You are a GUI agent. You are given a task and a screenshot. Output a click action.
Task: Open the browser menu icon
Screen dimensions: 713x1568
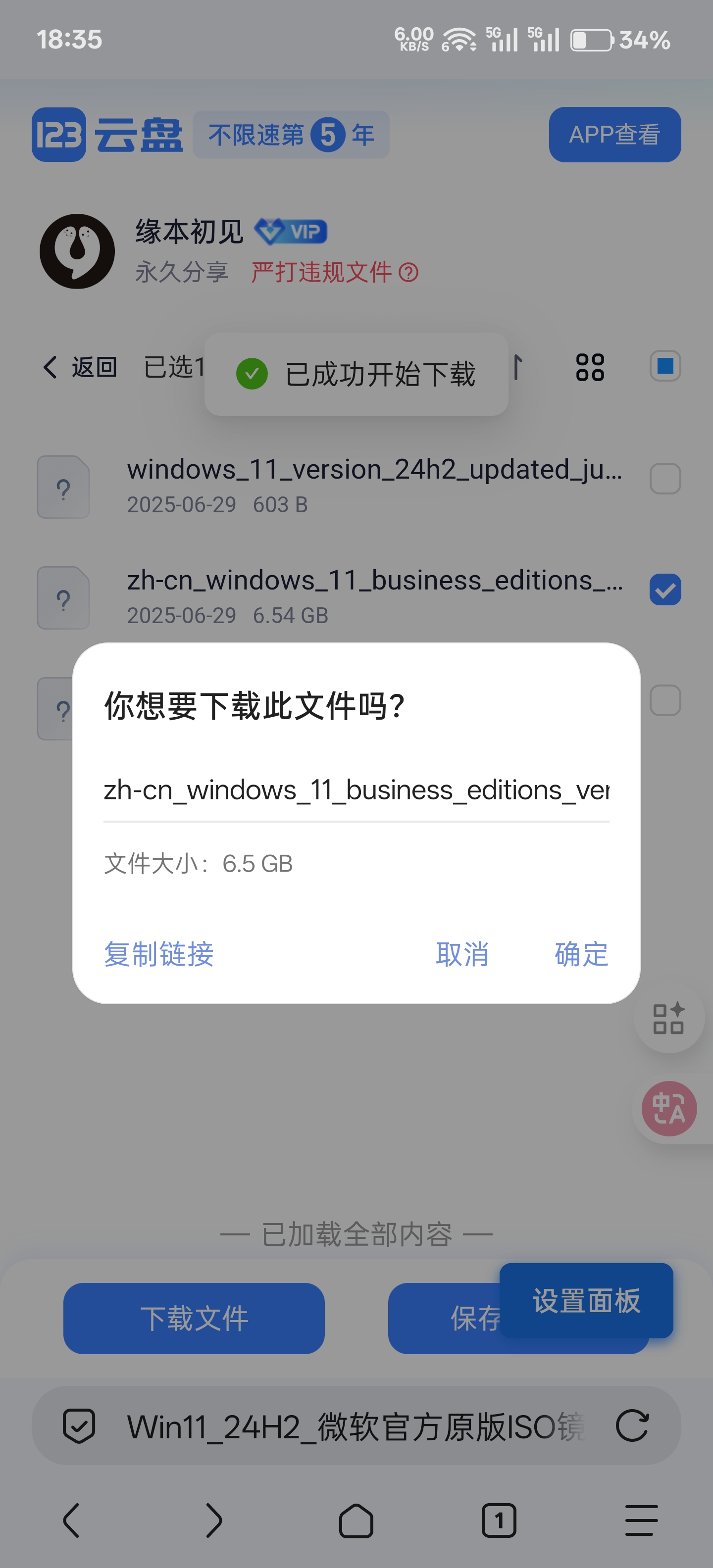click(641, 1520)
